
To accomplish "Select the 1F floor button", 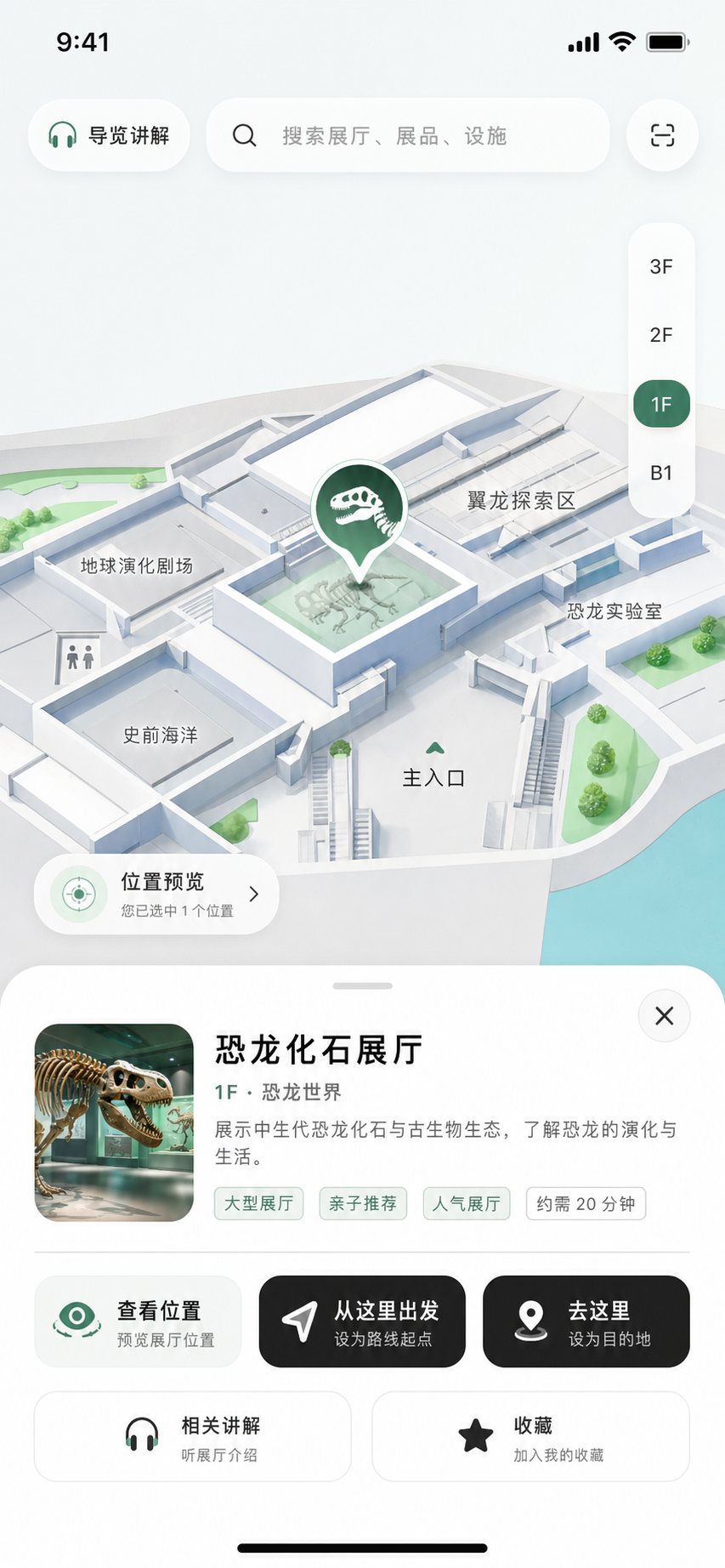I will [661, 404].
